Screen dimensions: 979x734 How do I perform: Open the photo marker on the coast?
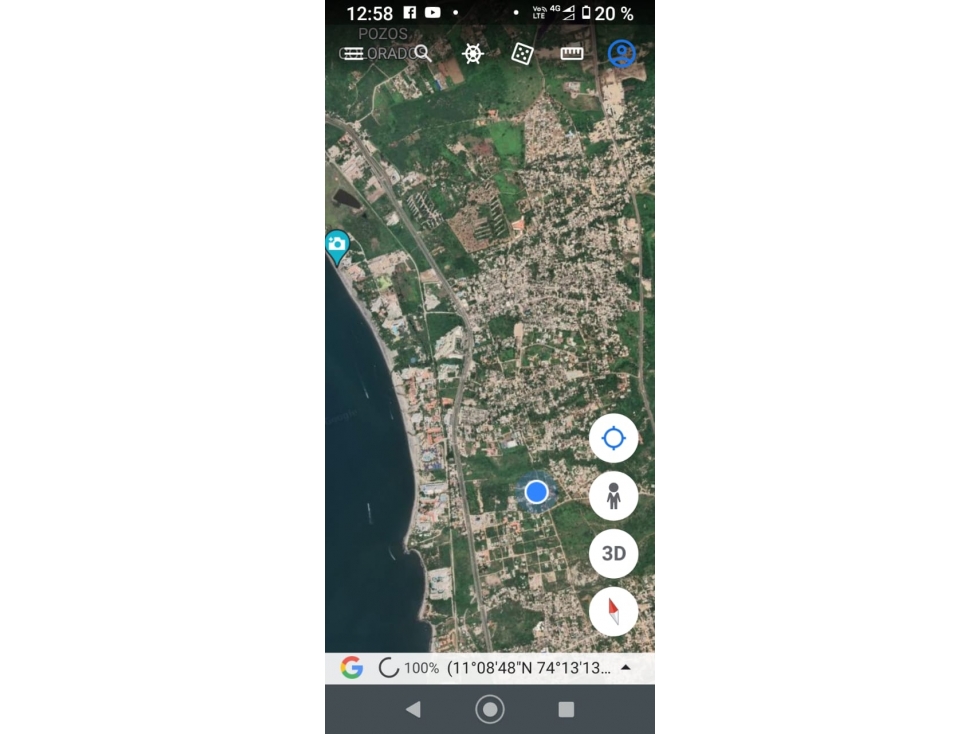tap(338, 244)
